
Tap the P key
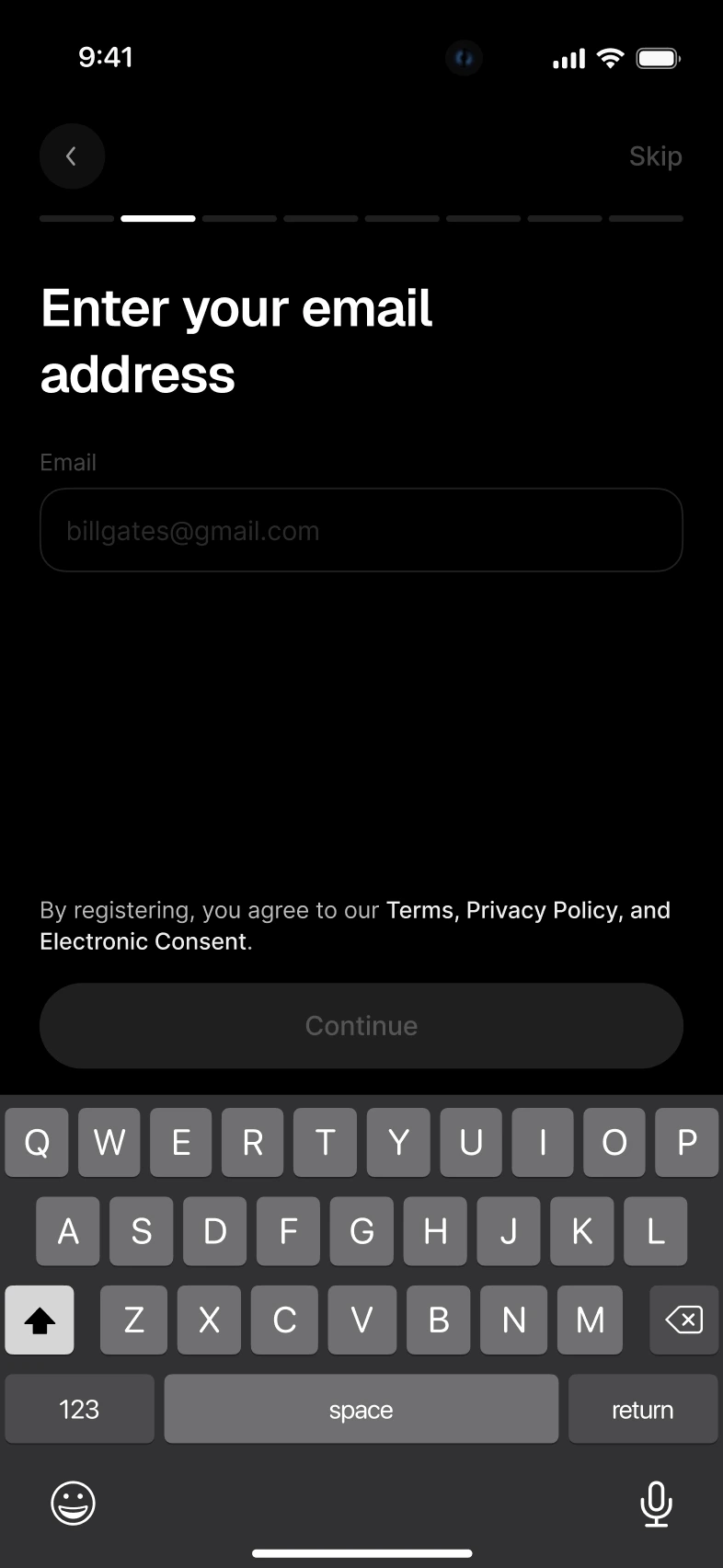click(x=686, y=1142)
